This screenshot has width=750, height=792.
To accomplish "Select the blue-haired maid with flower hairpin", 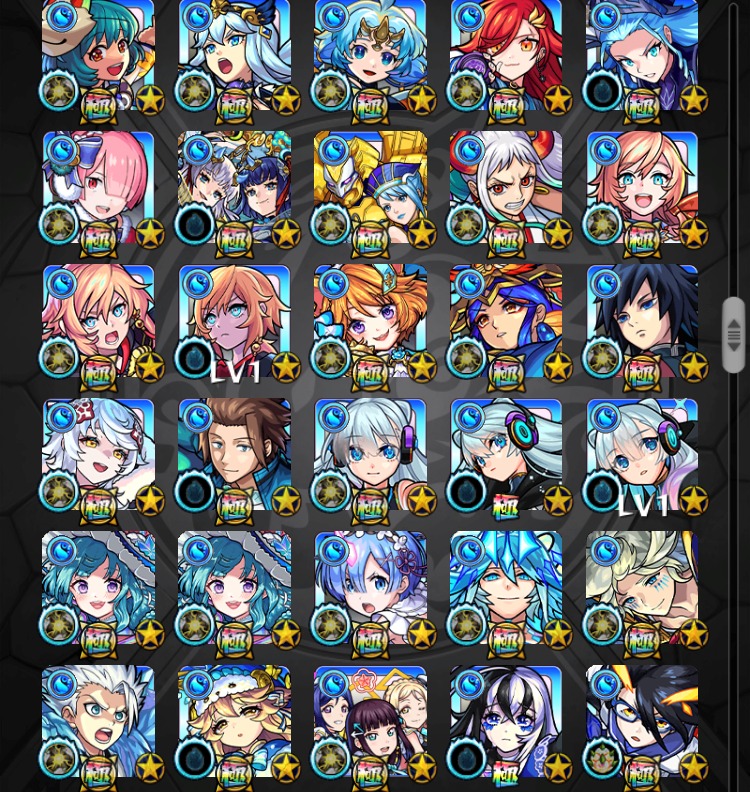I will coord(370,588).
